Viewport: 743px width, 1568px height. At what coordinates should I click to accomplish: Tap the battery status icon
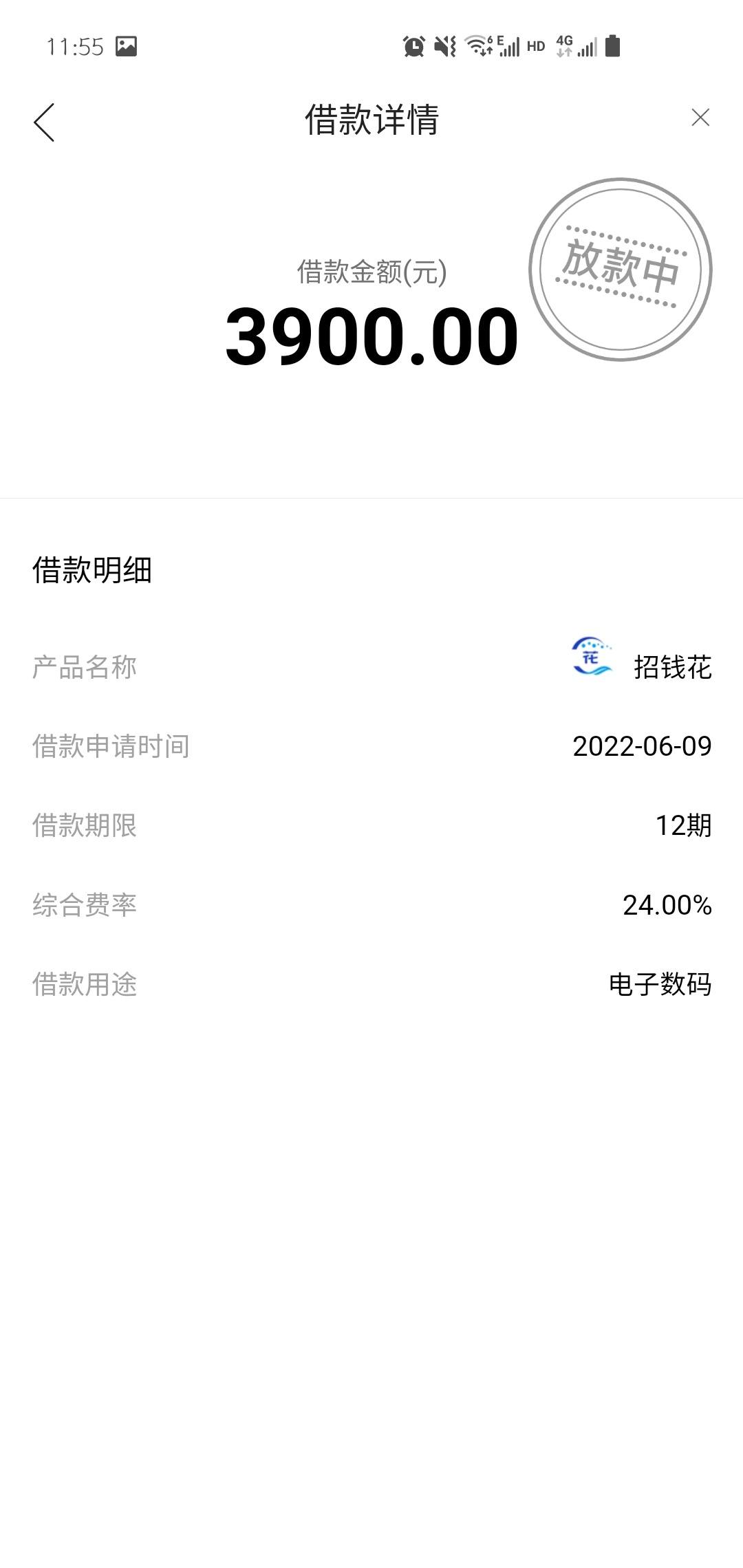click(612, 45)
